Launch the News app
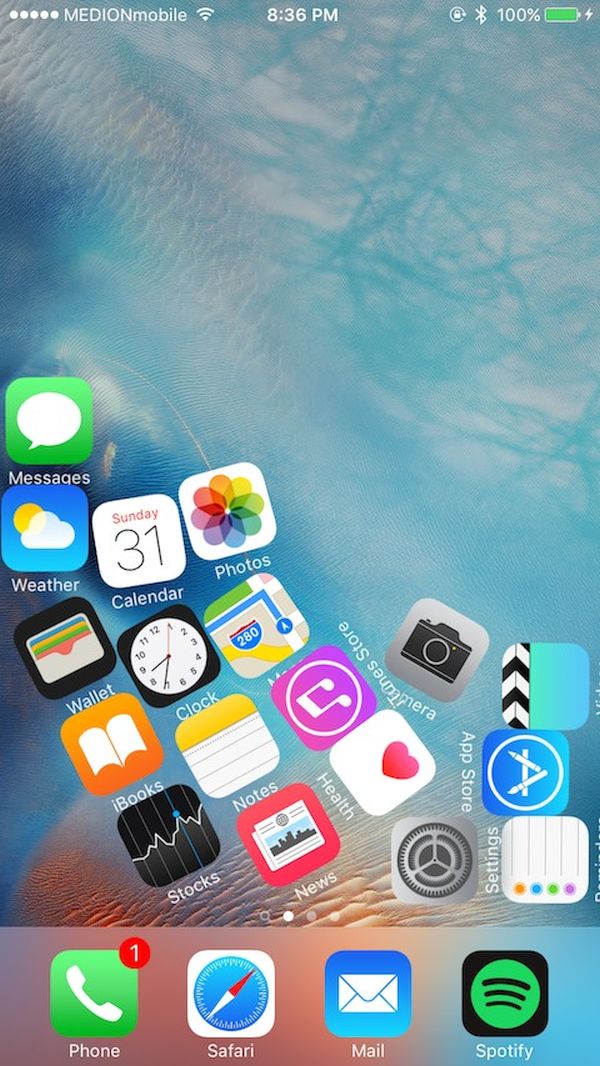The height and width of the screenshot is (1066, 600). click(288, 834)
